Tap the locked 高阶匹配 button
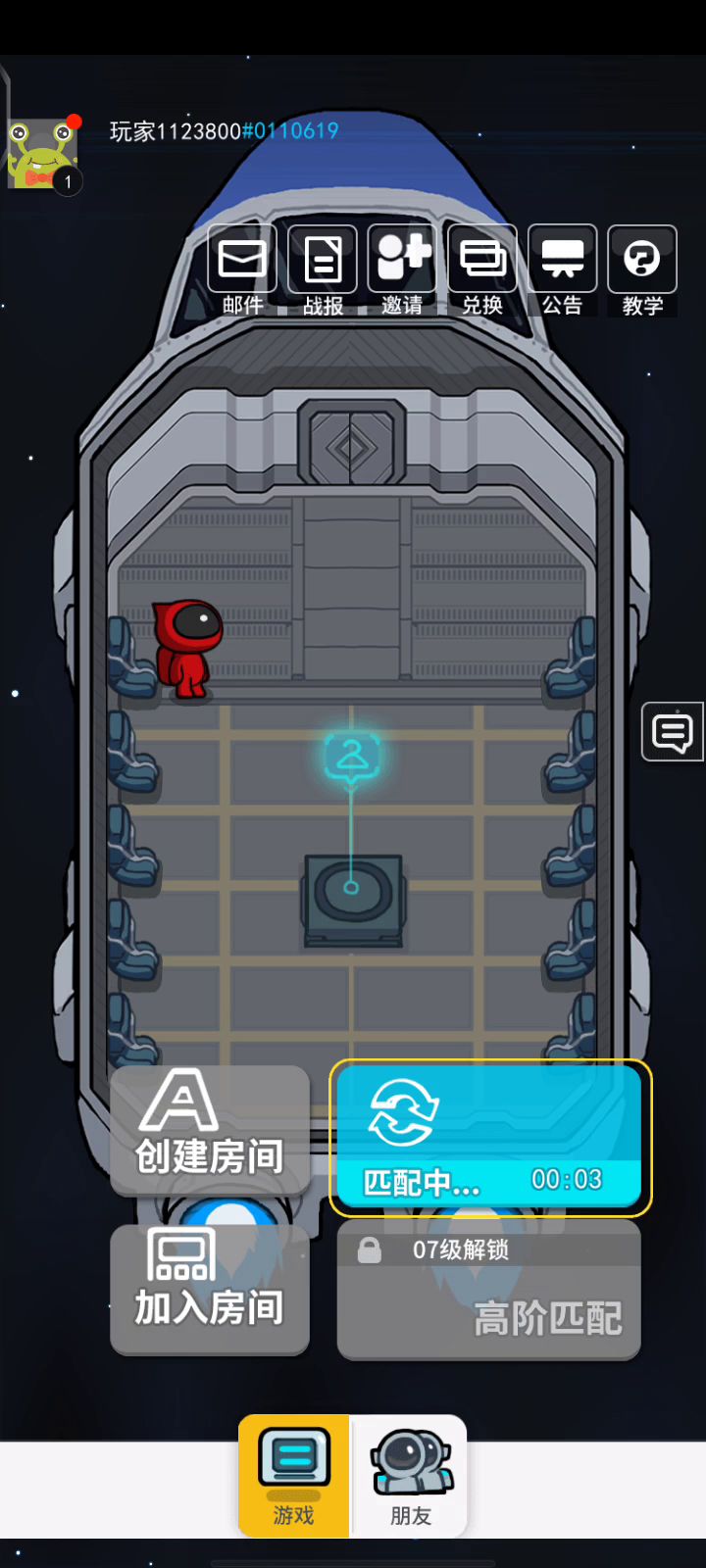Viewport: 706px width, 1568px height. point(489,1292)
